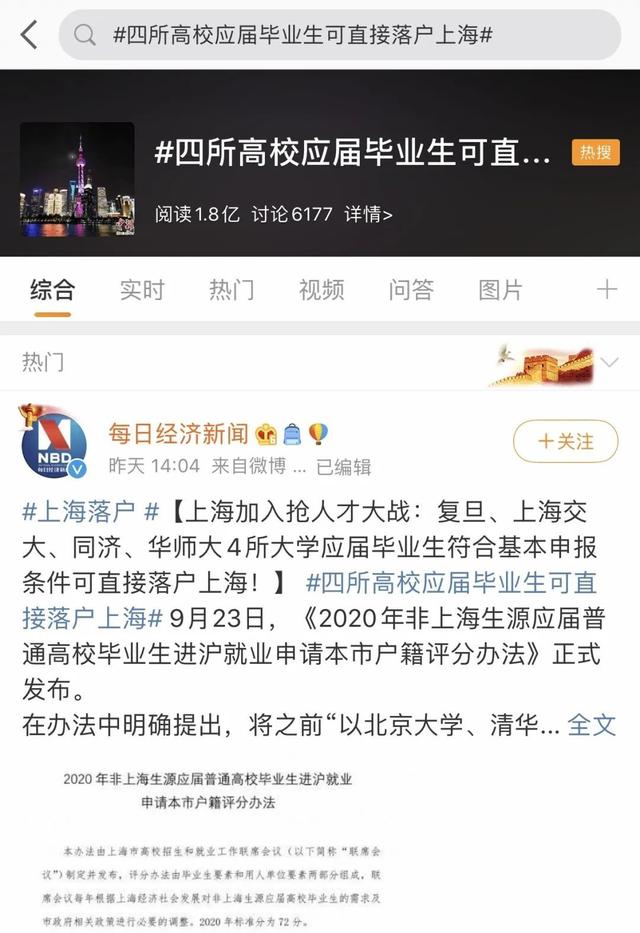
Task: Open the #四所高校应届毕业生可直接落户上海# link in the post
Action: click(450, 583)
